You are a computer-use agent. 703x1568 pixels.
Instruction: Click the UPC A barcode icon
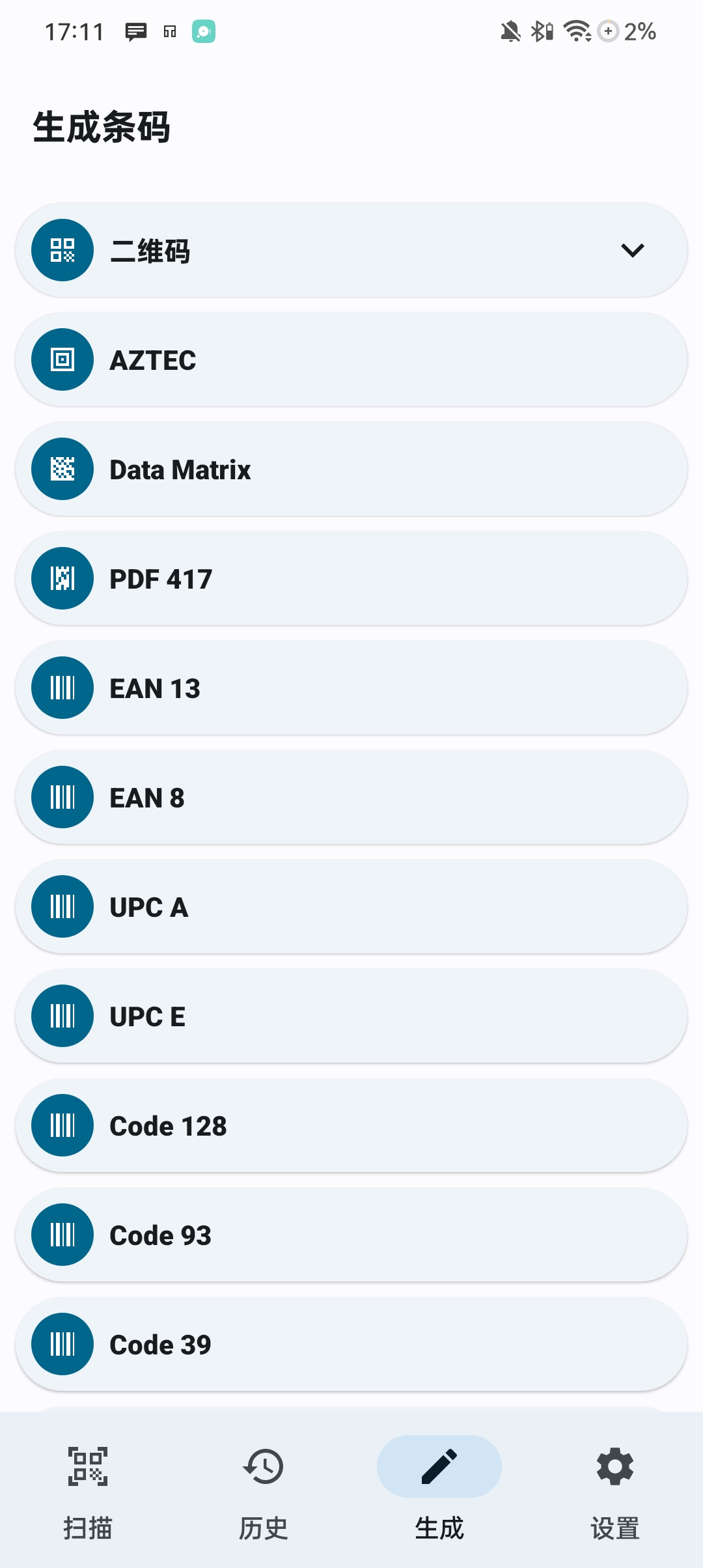62,906
